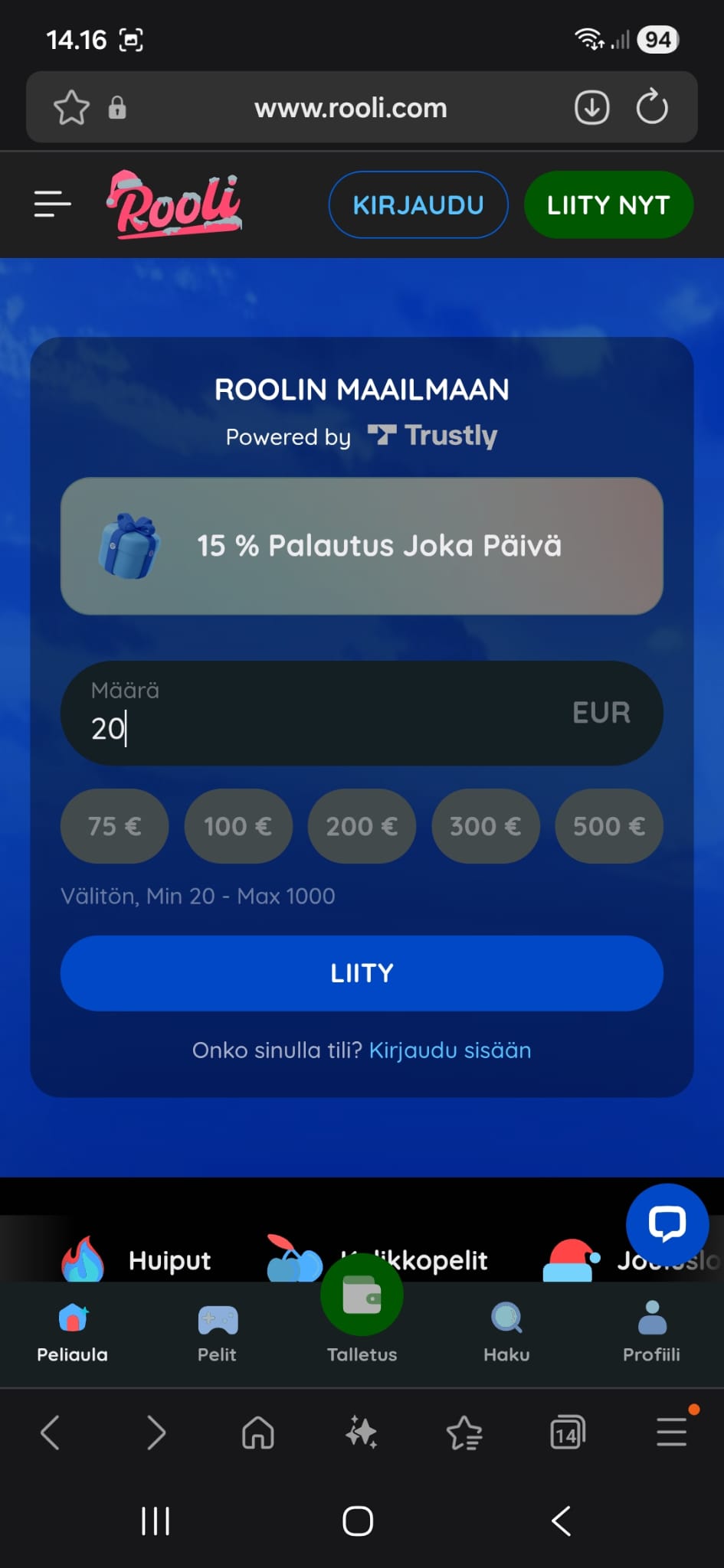This screenshot has width=724, height=1568.
Task: Open the Kirjaudu sisään link
Action: [450, 1050]
